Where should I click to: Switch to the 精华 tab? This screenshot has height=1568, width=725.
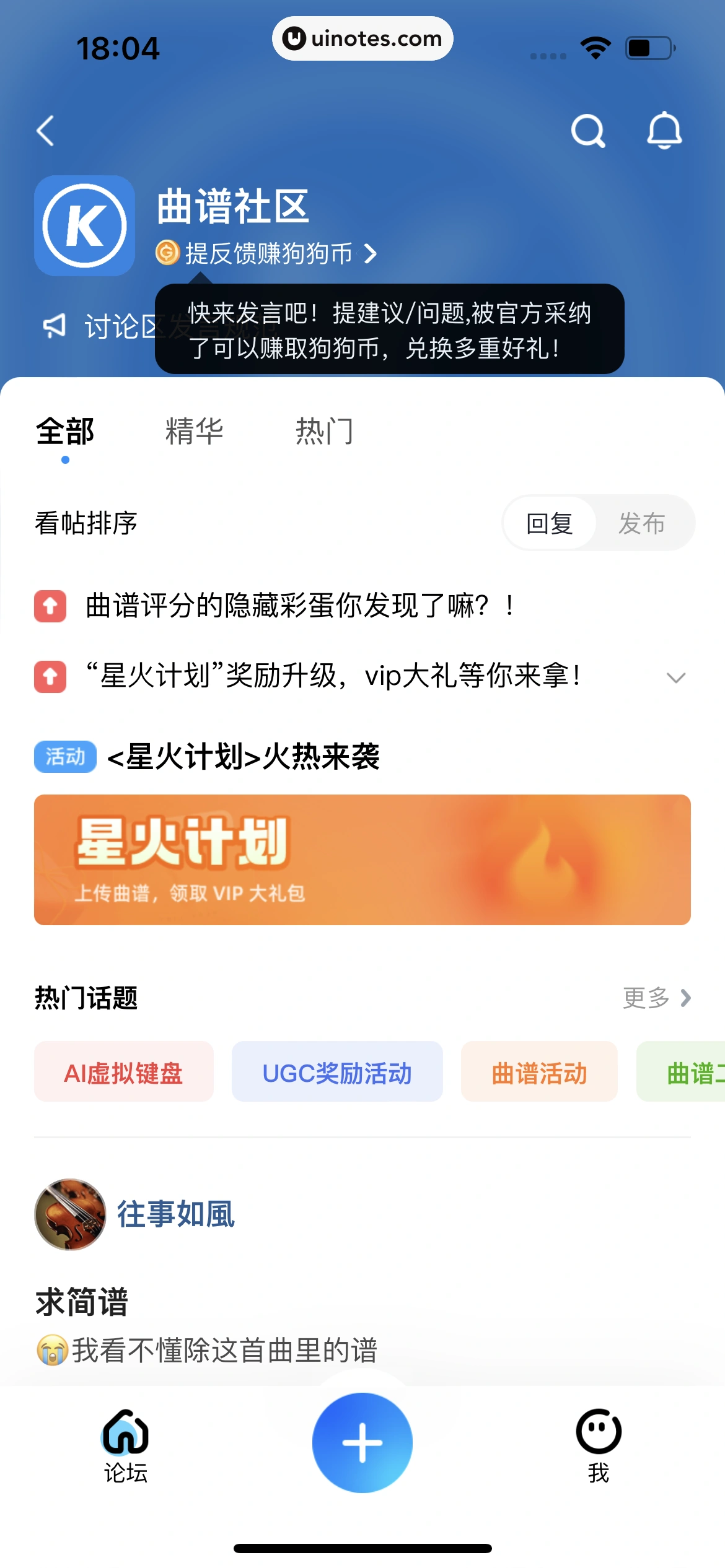pyautogui.click(x=194, y=431)
